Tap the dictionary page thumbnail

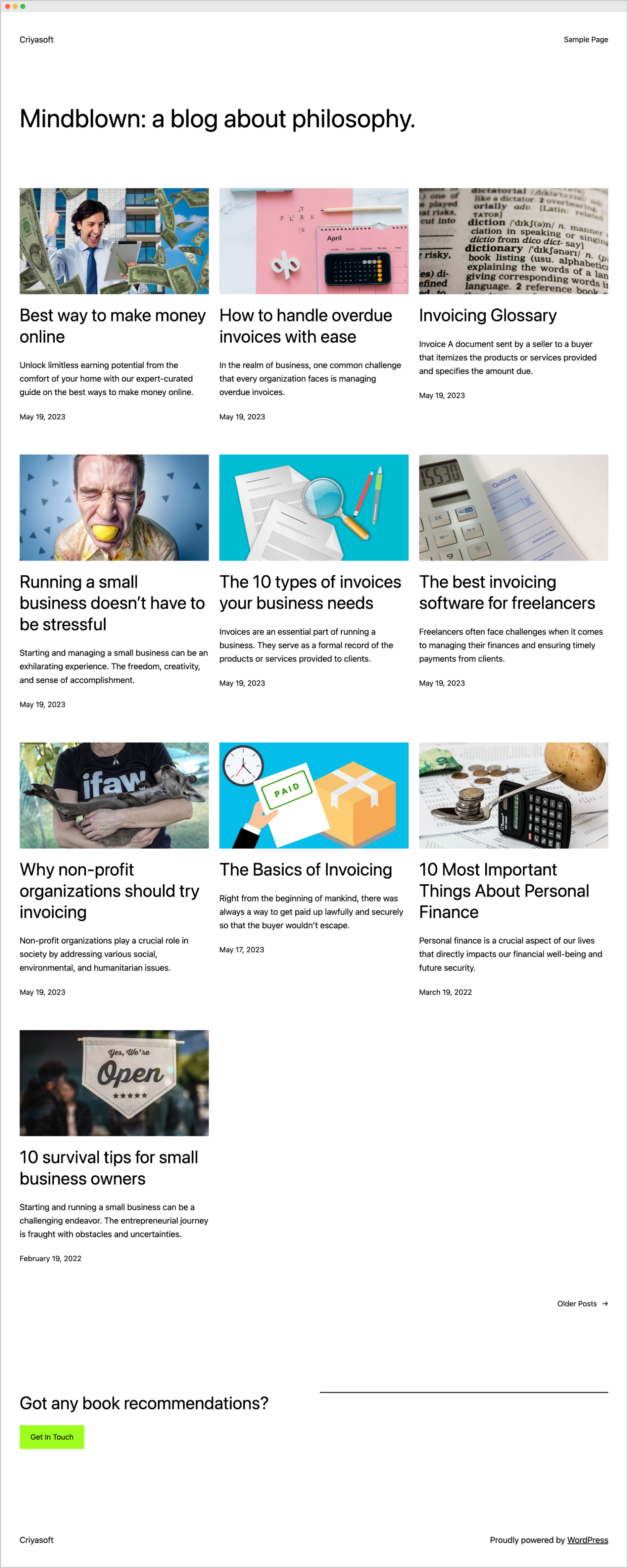pyautogui.click(x=513, y=241)
